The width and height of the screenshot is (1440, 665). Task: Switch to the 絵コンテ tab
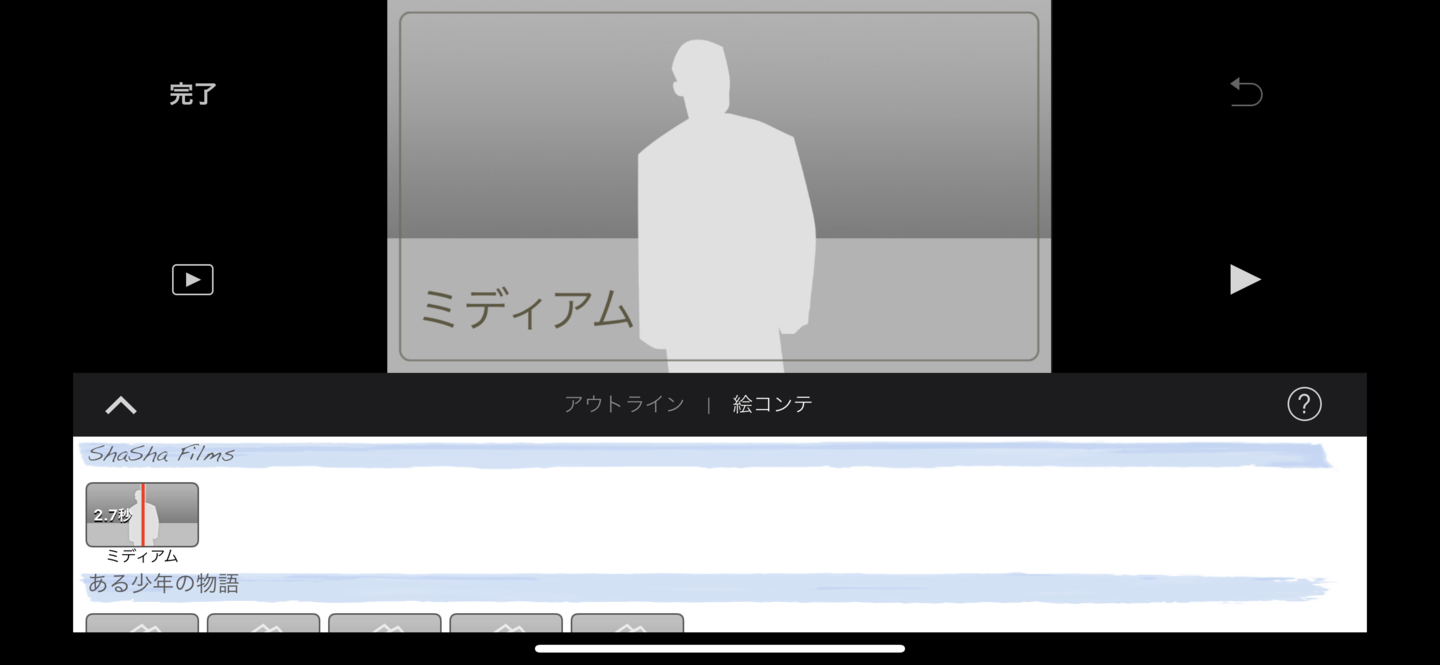pyautogui.click(x=773, y=404)
